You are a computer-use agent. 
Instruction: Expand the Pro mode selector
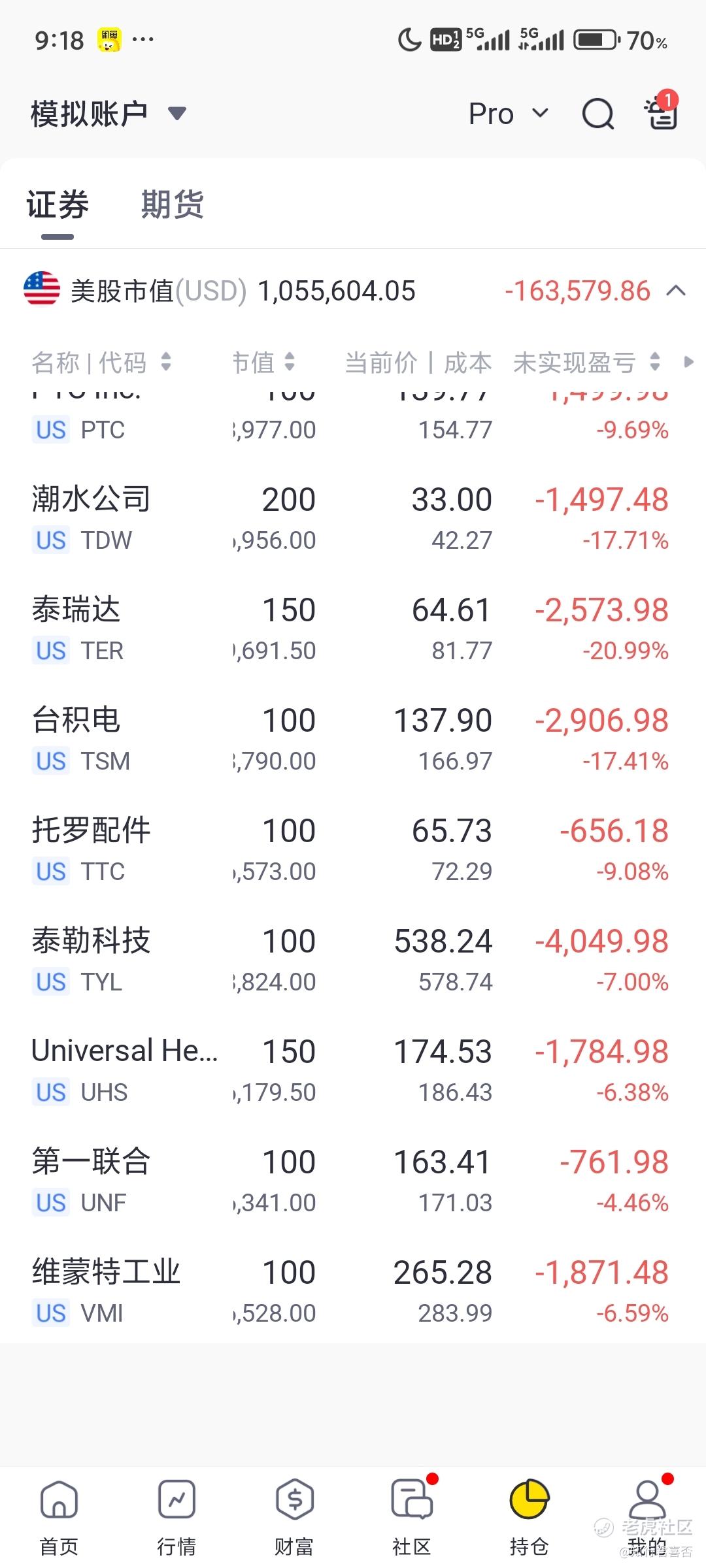[509, 114]
